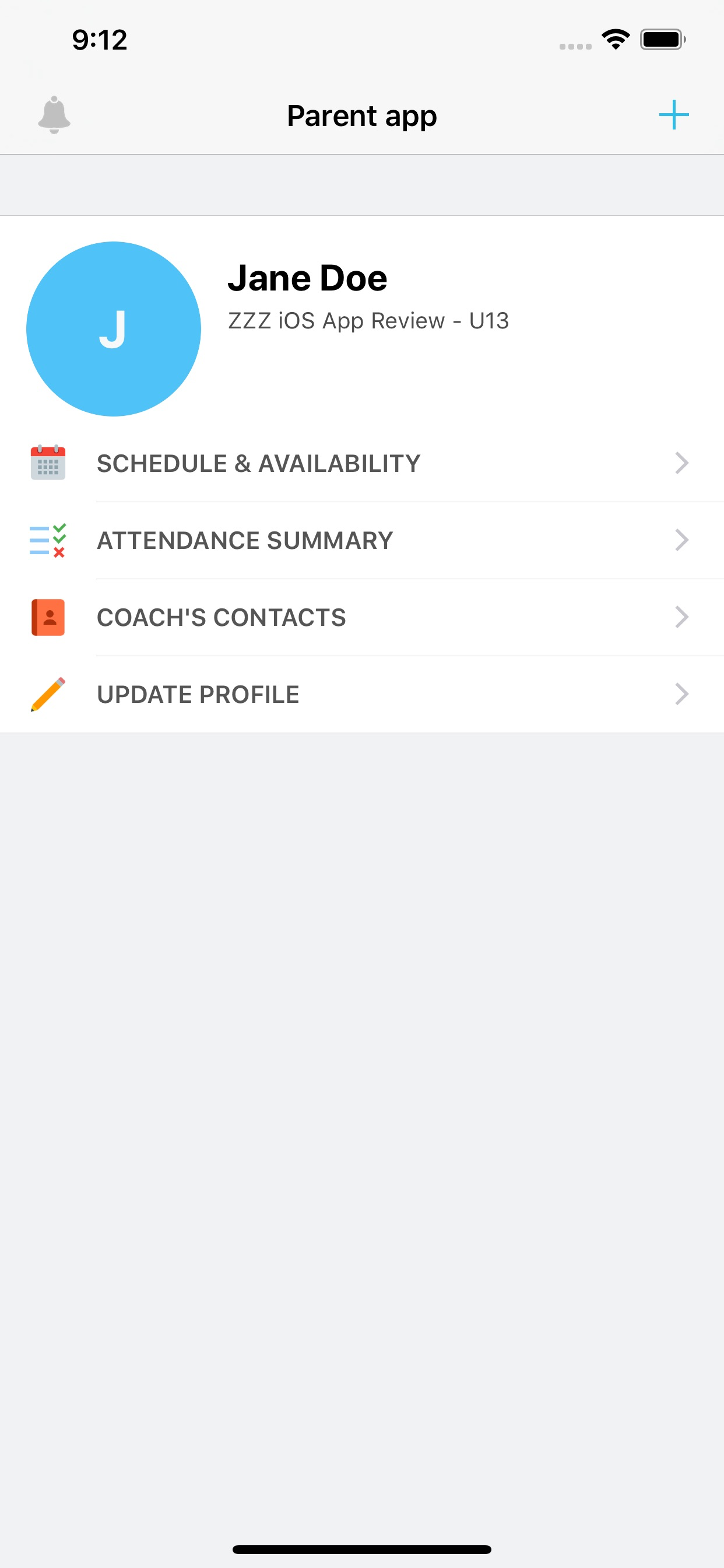Viewport: 724px width, 1568px height.
Task: Select Update Profile
Action: click(x=362, y=695)
